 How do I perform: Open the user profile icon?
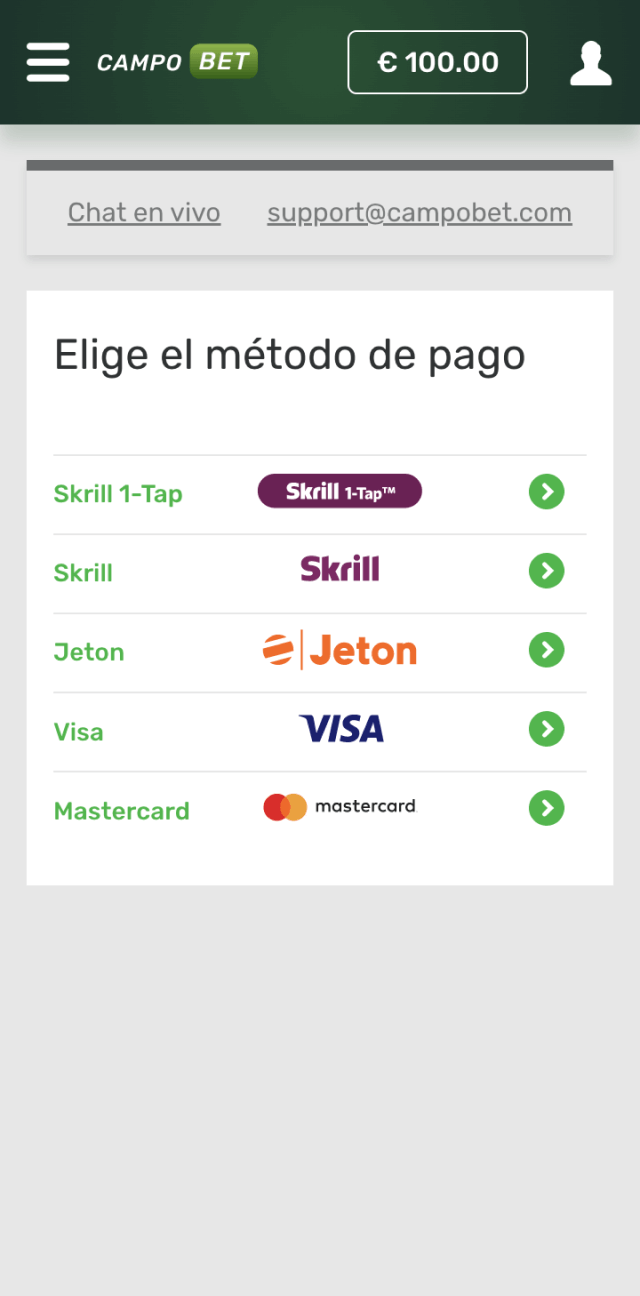tap(590, 63)
